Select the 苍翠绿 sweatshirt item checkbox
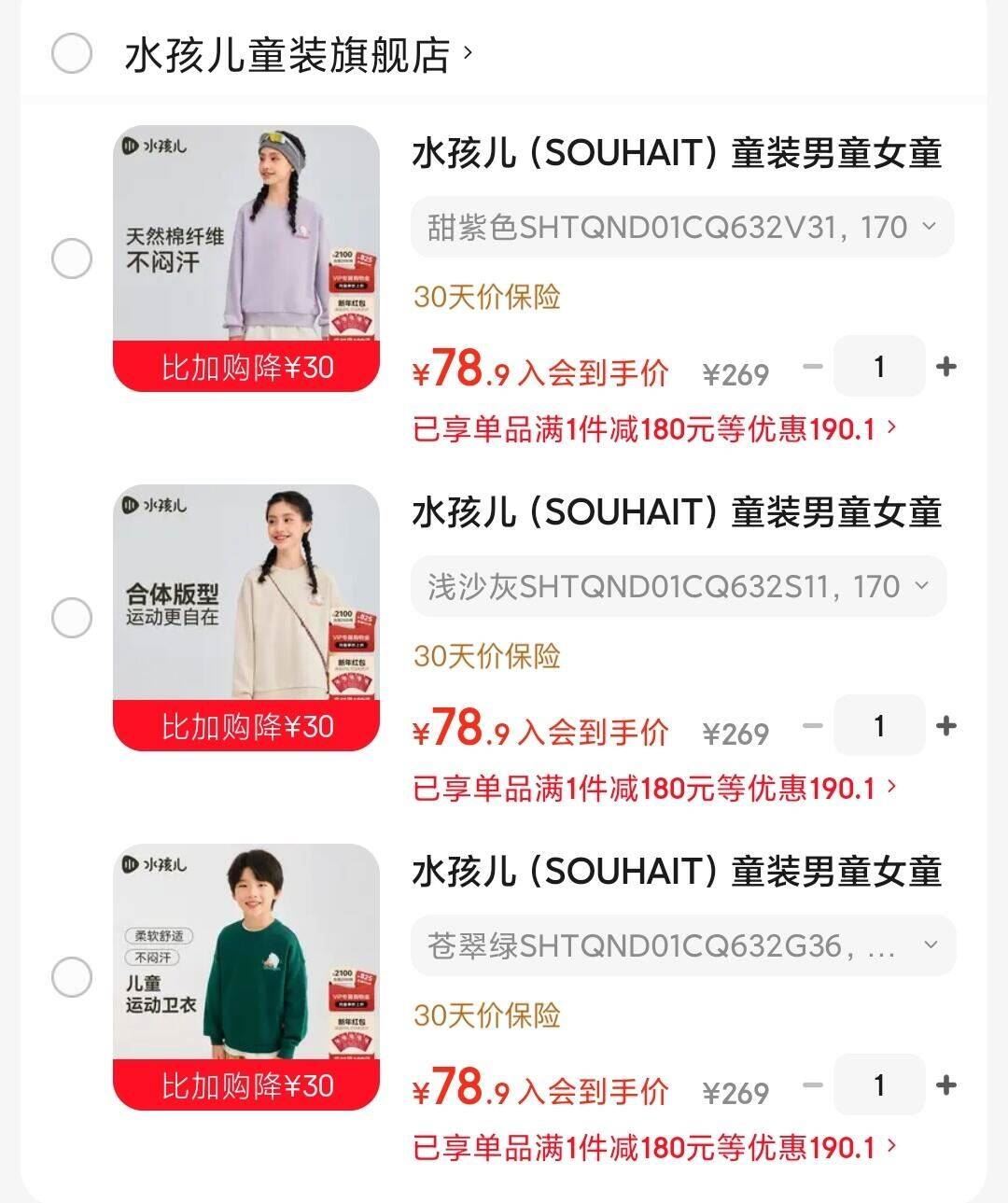 click(x=71, y=978)
